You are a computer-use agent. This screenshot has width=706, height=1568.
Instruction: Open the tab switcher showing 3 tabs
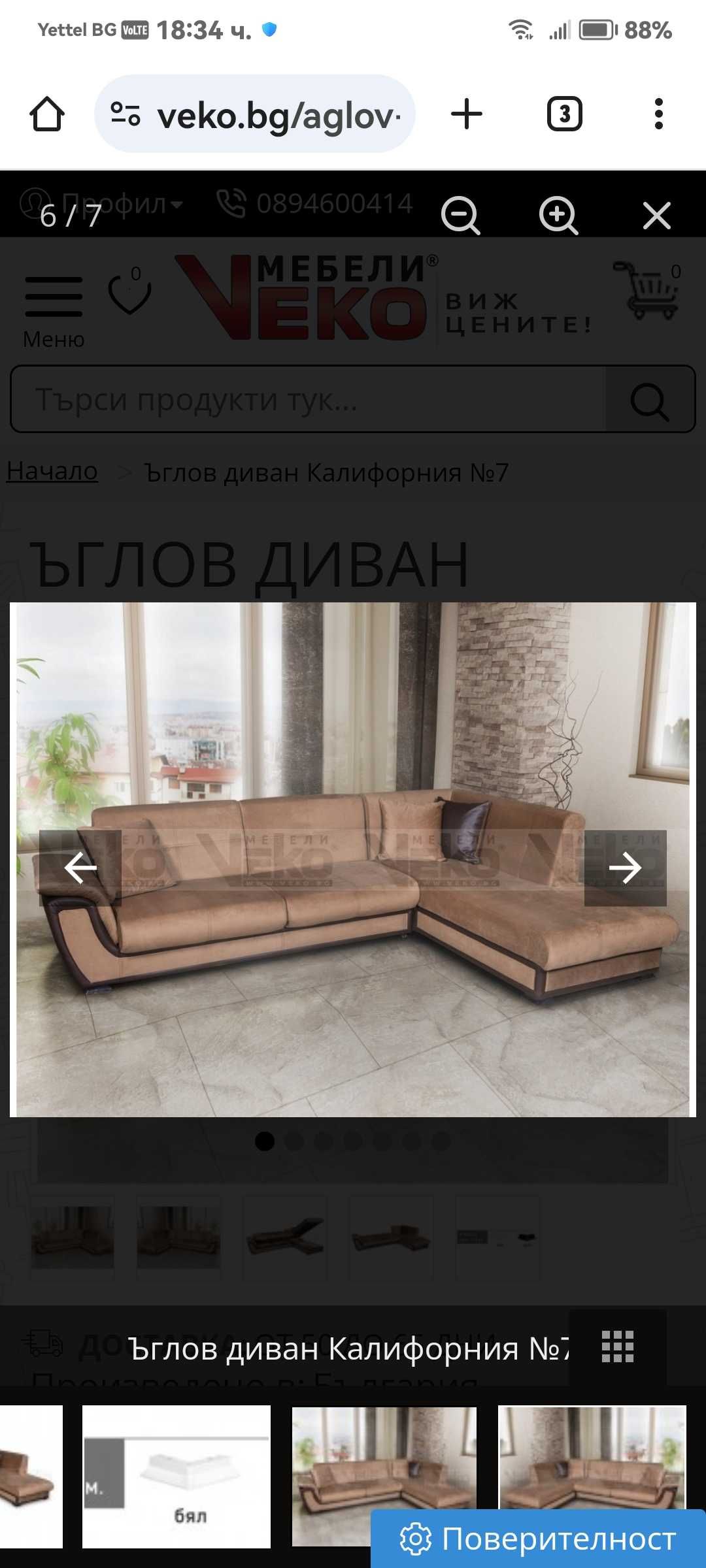(564, 114)
